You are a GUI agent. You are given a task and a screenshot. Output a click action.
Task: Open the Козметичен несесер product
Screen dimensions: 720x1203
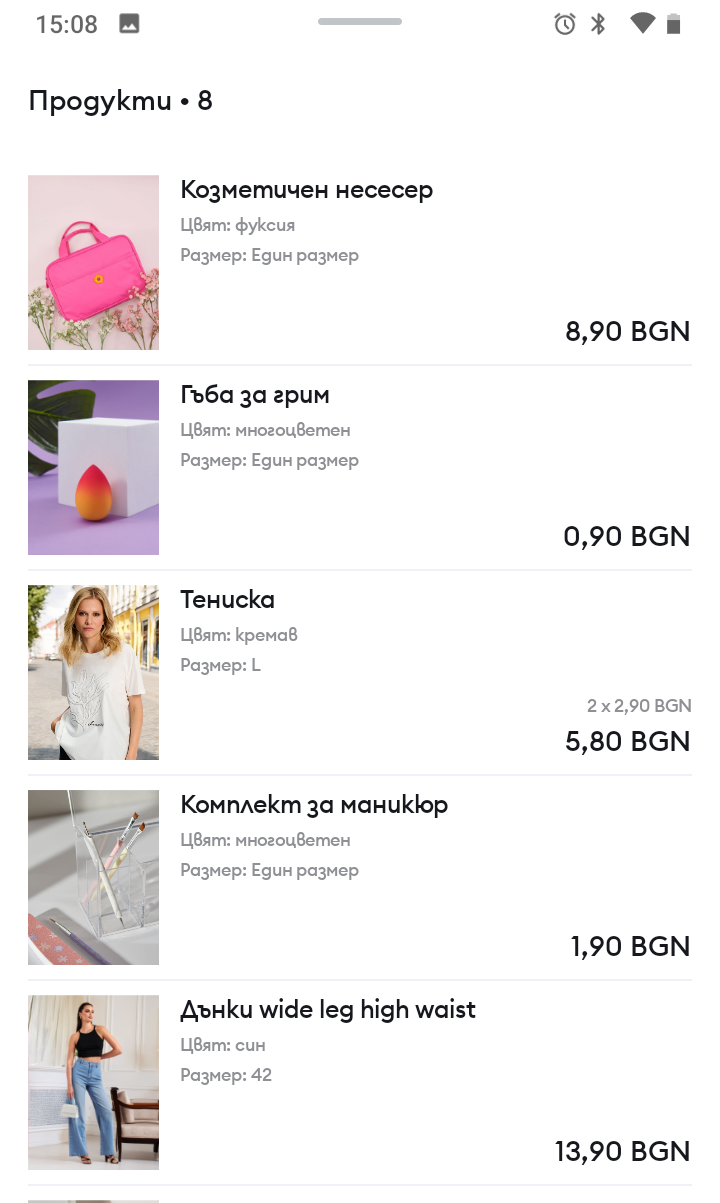tap(306, 190)
